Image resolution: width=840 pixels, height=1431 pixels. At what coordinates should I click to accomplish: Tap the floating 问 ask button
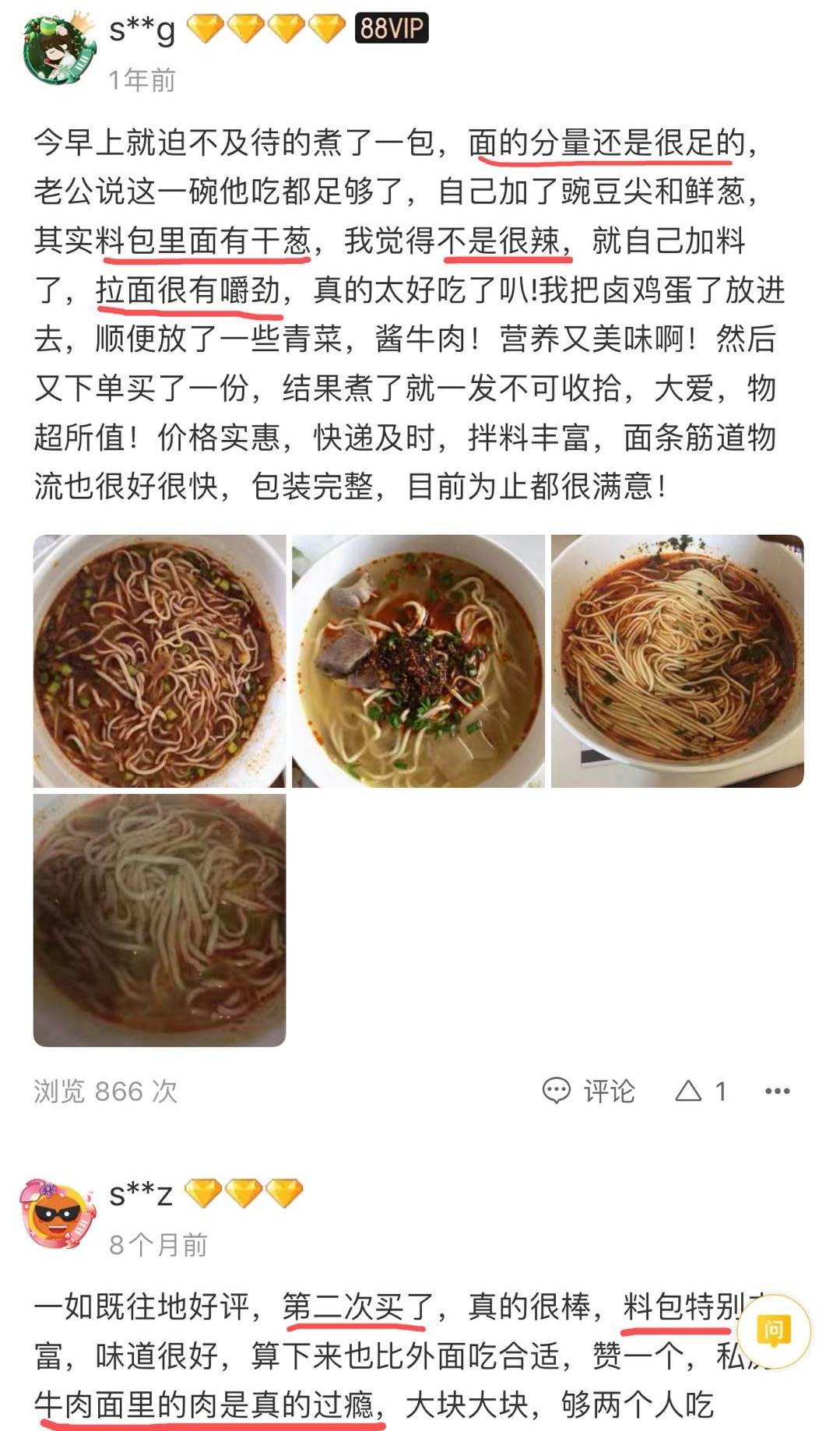[773, 1331]
